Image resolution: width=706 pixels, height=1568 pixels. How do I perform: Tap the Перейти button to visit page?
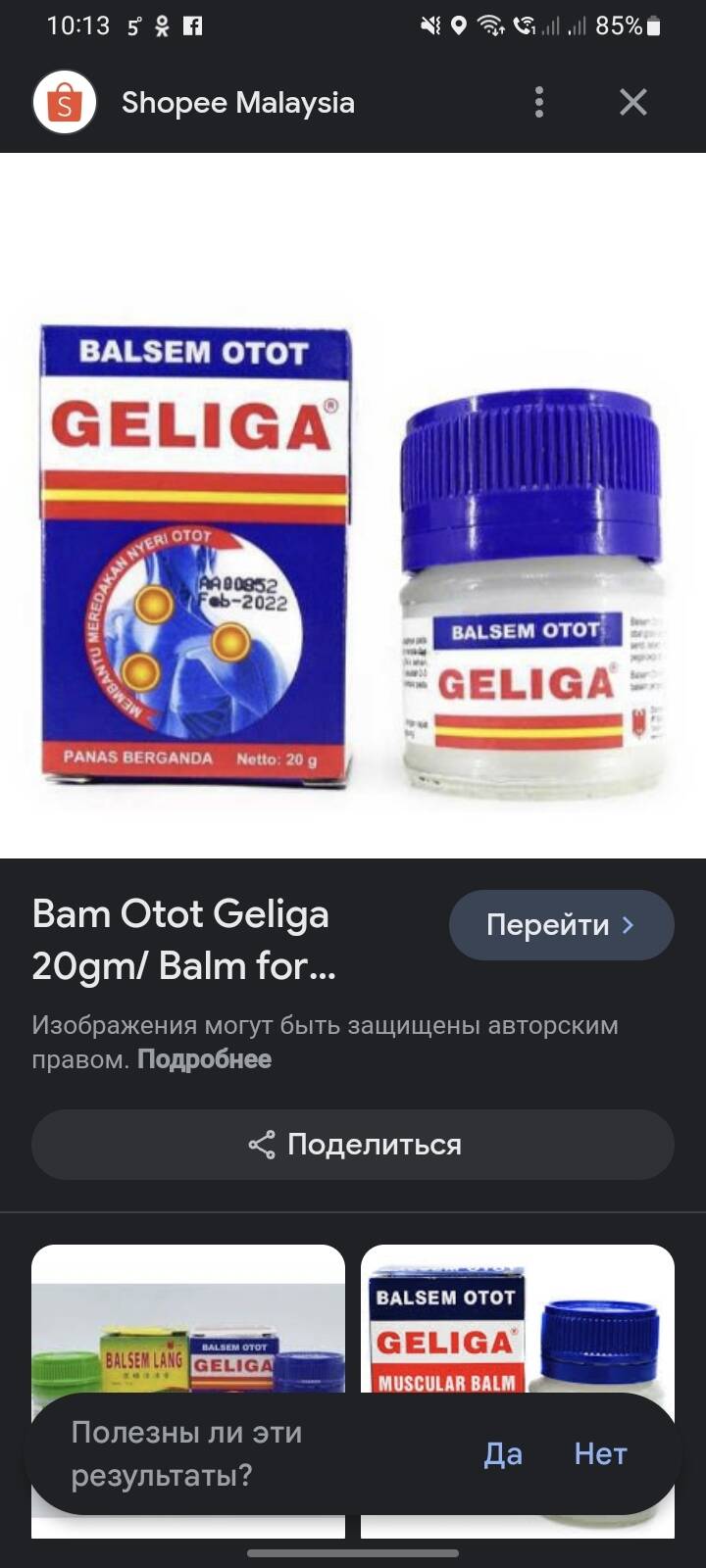561,925
